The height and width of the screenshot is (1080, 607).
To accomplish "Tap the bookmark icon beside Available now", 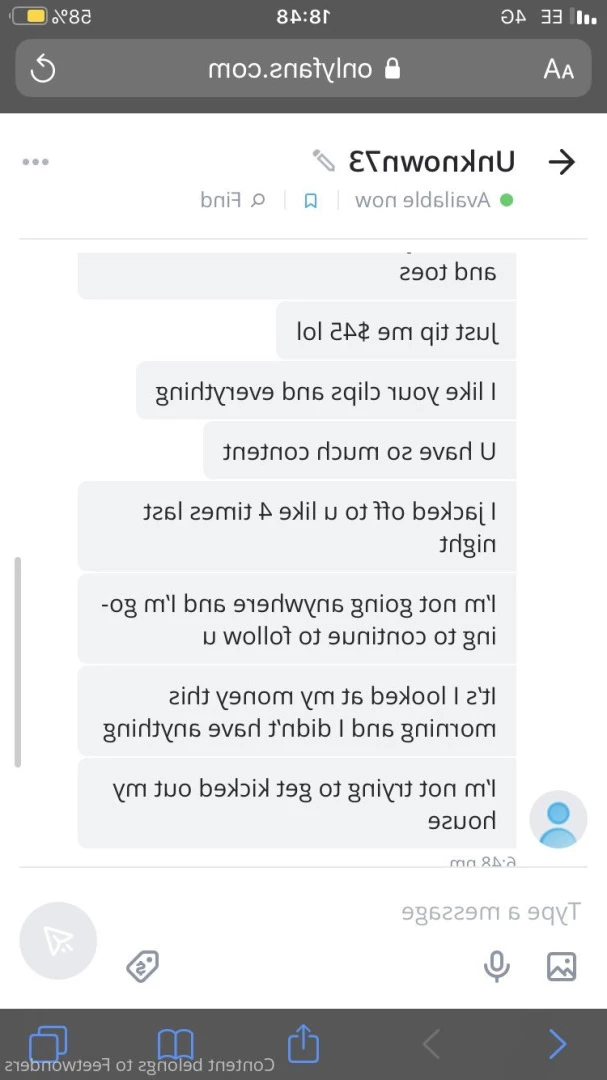I will coord(310,200).
